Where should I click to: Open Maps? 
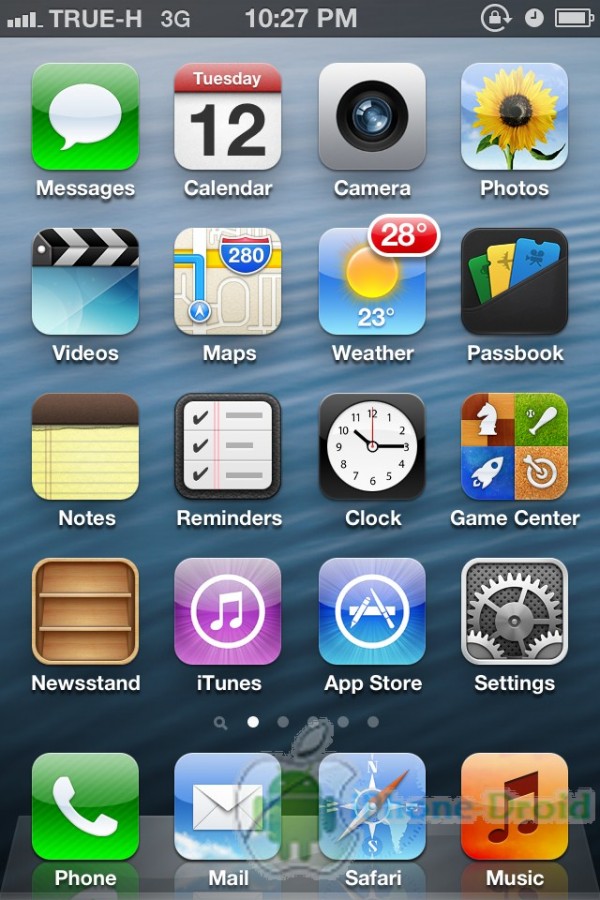tap(228, 282)
